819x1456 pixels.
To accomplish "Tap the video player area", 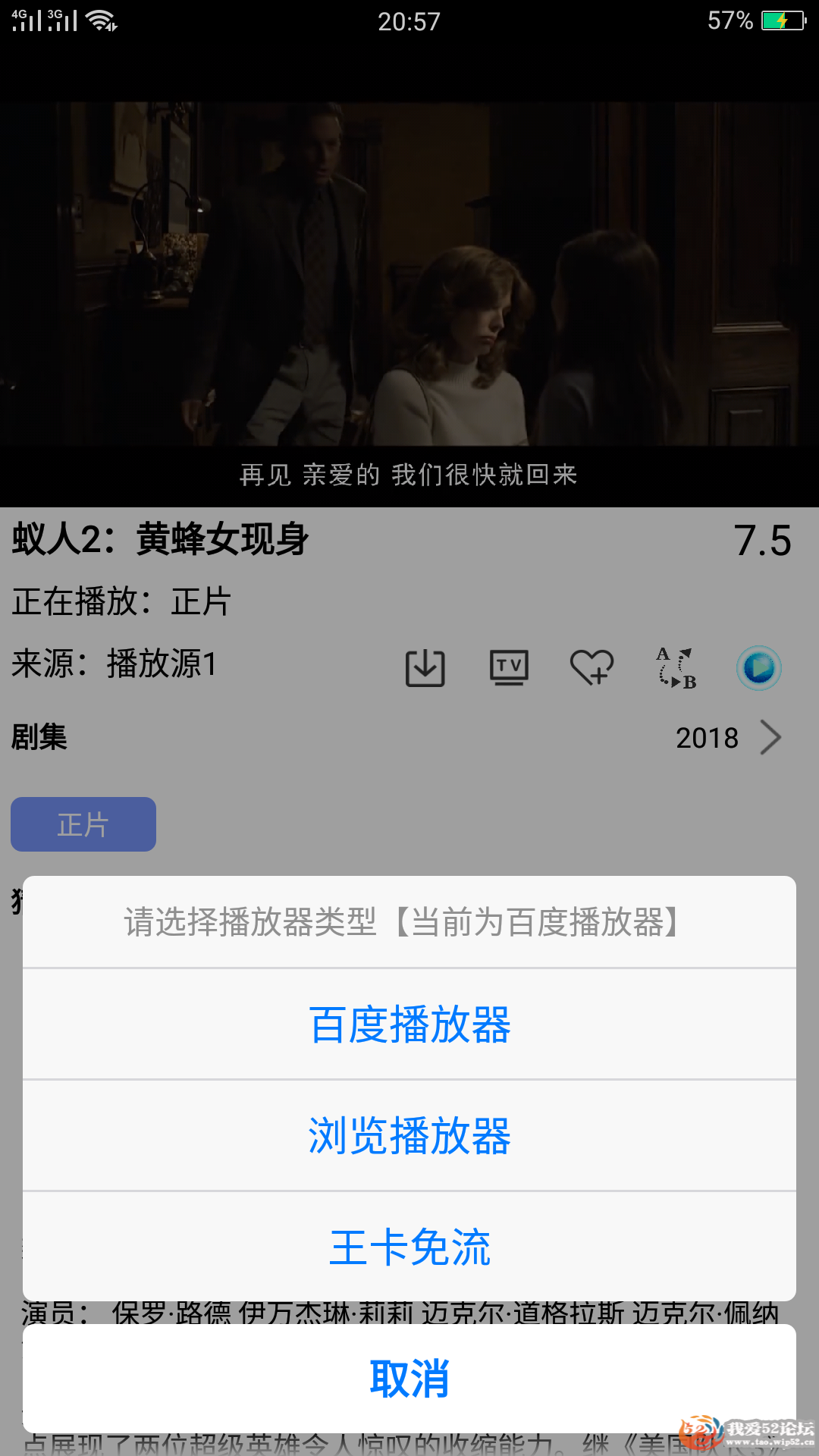I will [409, 273].
